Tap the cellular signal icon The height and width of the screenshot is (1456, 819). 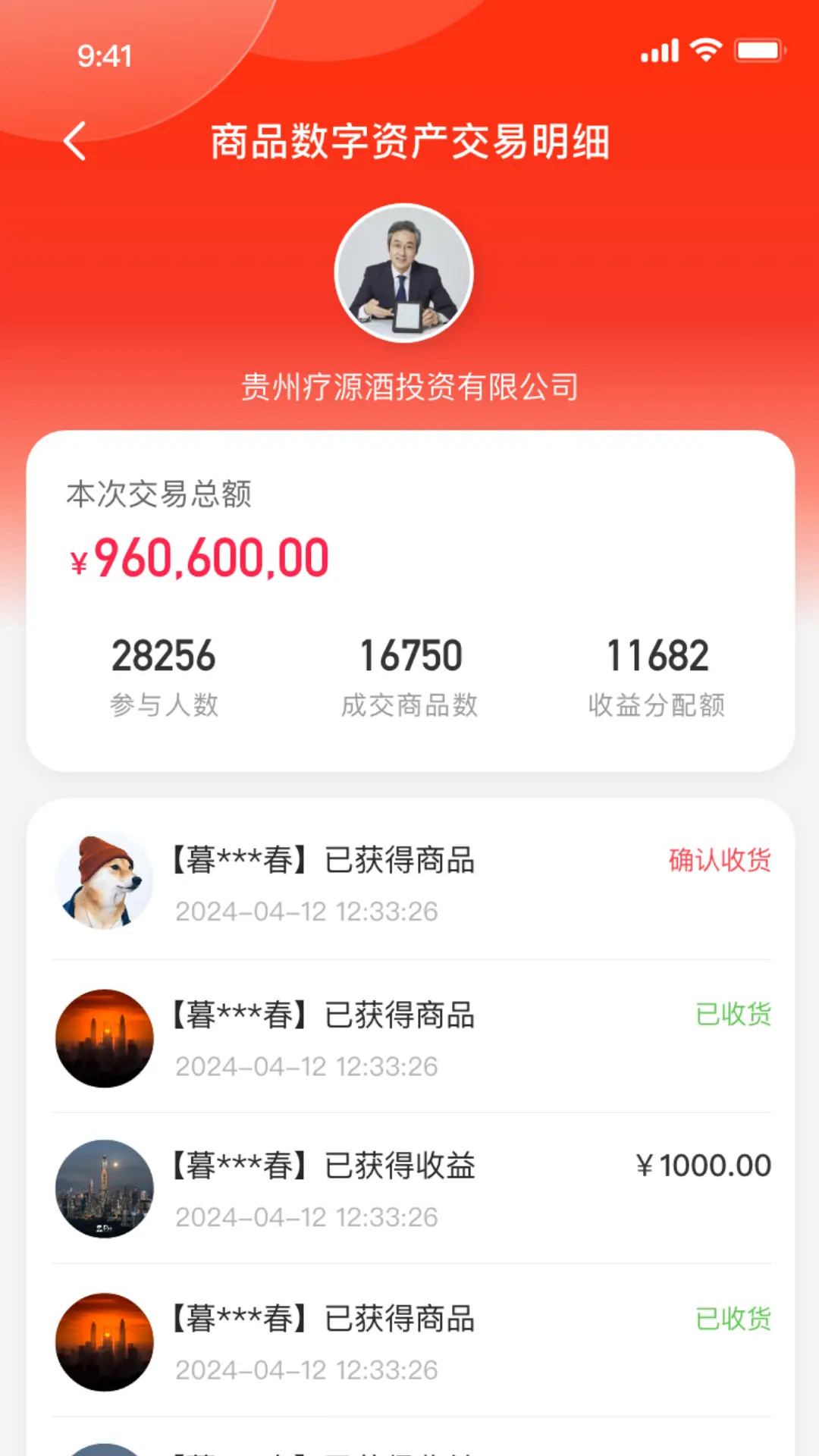coord(659,52)
